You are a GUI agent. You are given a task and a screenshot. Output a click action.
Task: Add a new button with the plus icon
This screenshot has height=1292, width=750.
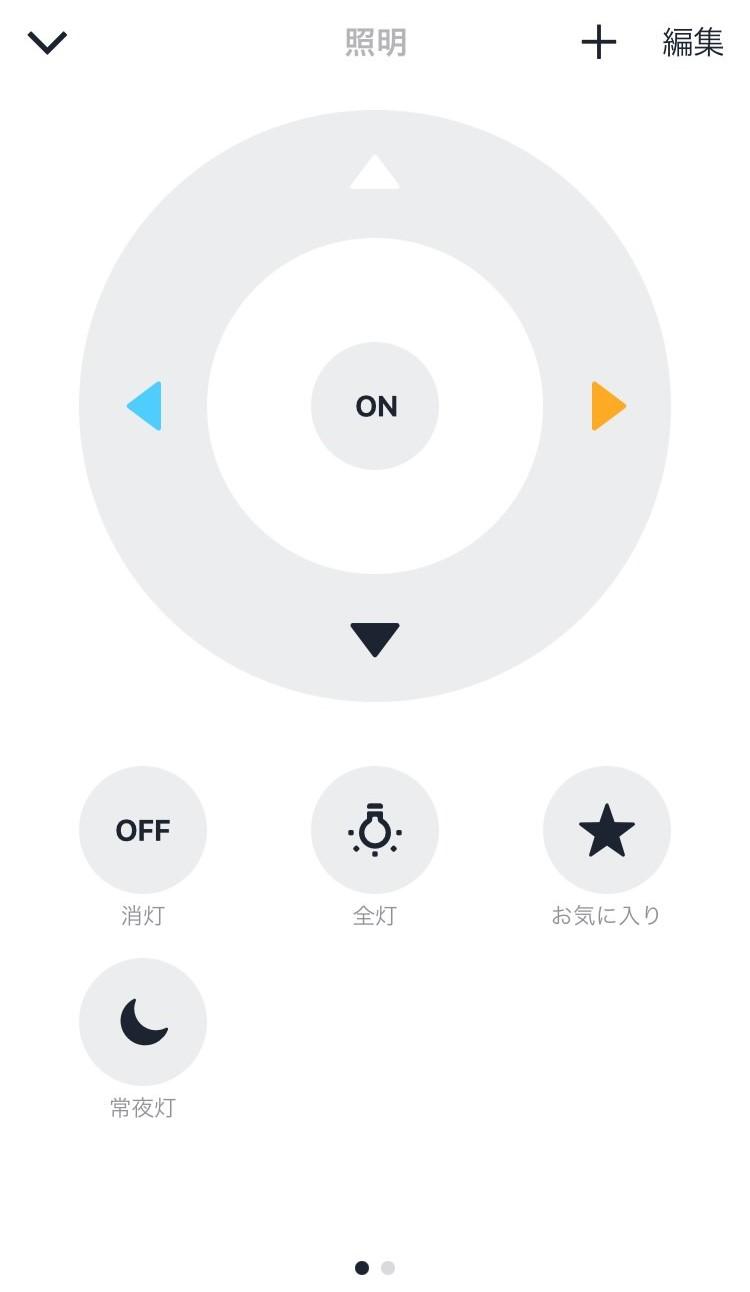click(x=598, y=42)
